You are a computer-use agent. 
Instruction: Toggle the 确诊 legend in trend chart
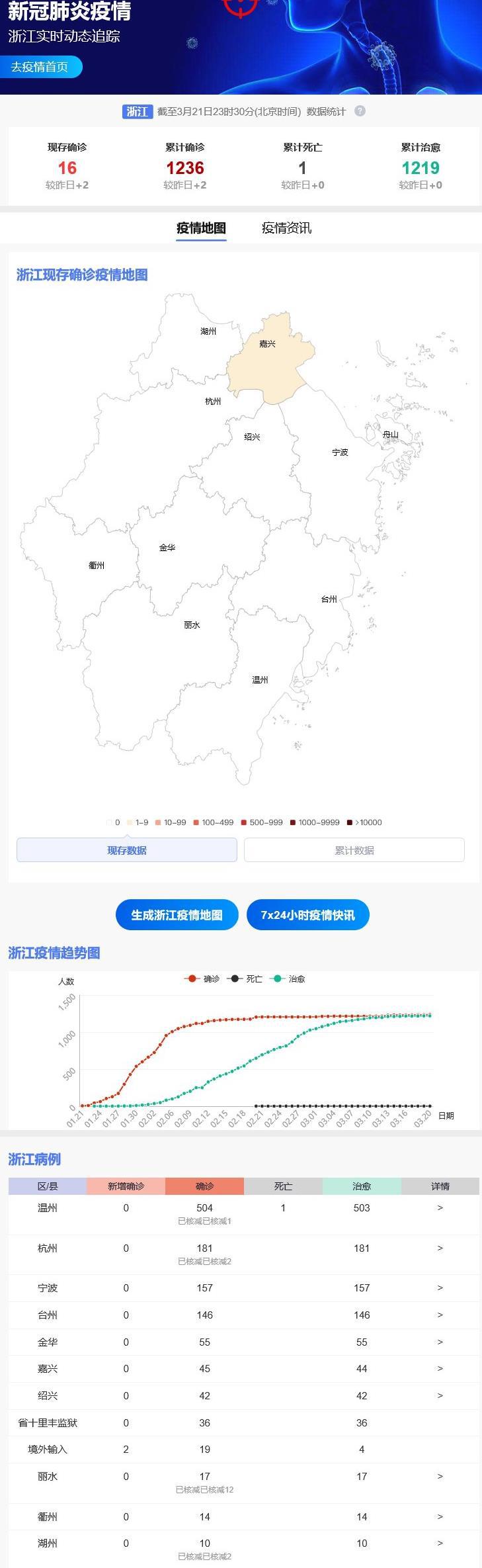point(202,979)
